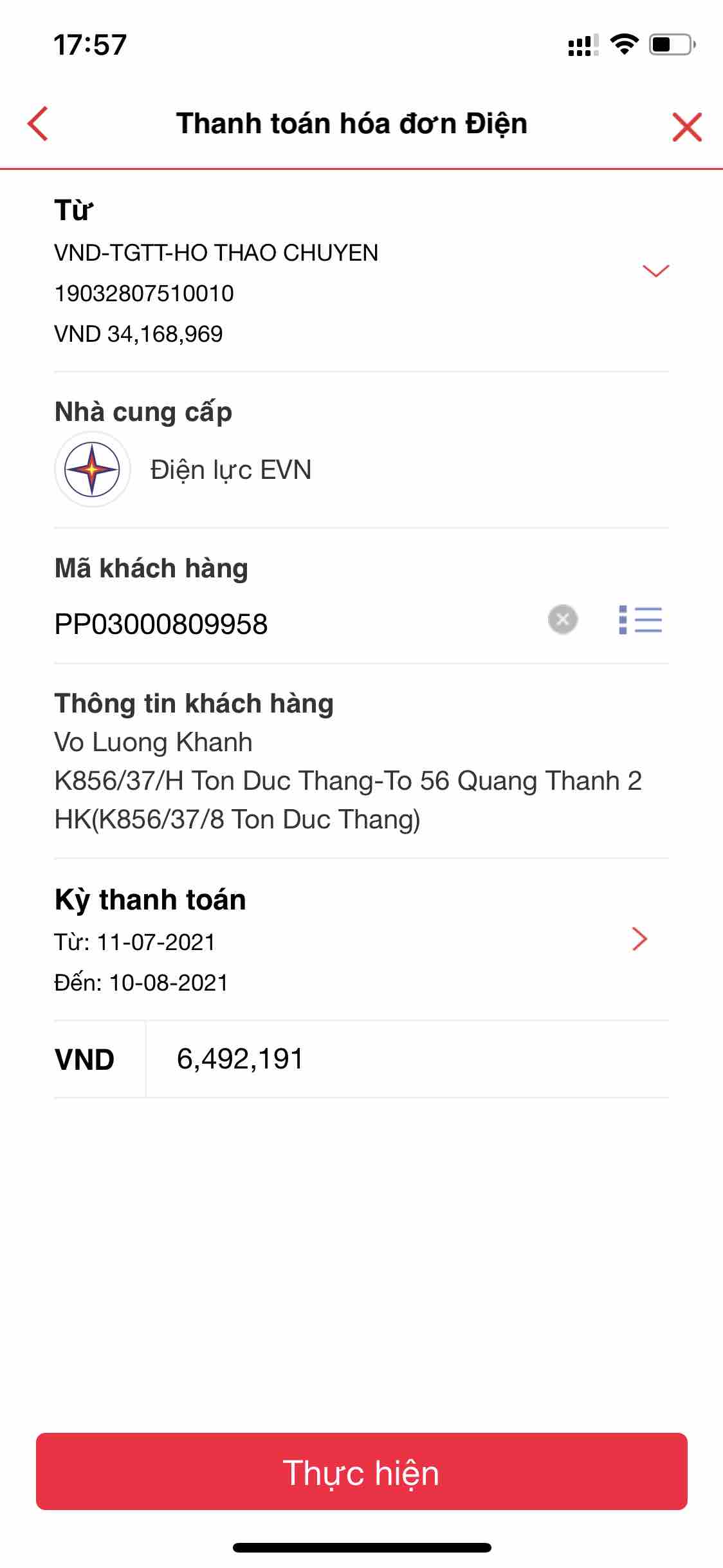Close the electricity bill payment screen
This screenshot has height=1568, width=723.
[686, 126]
